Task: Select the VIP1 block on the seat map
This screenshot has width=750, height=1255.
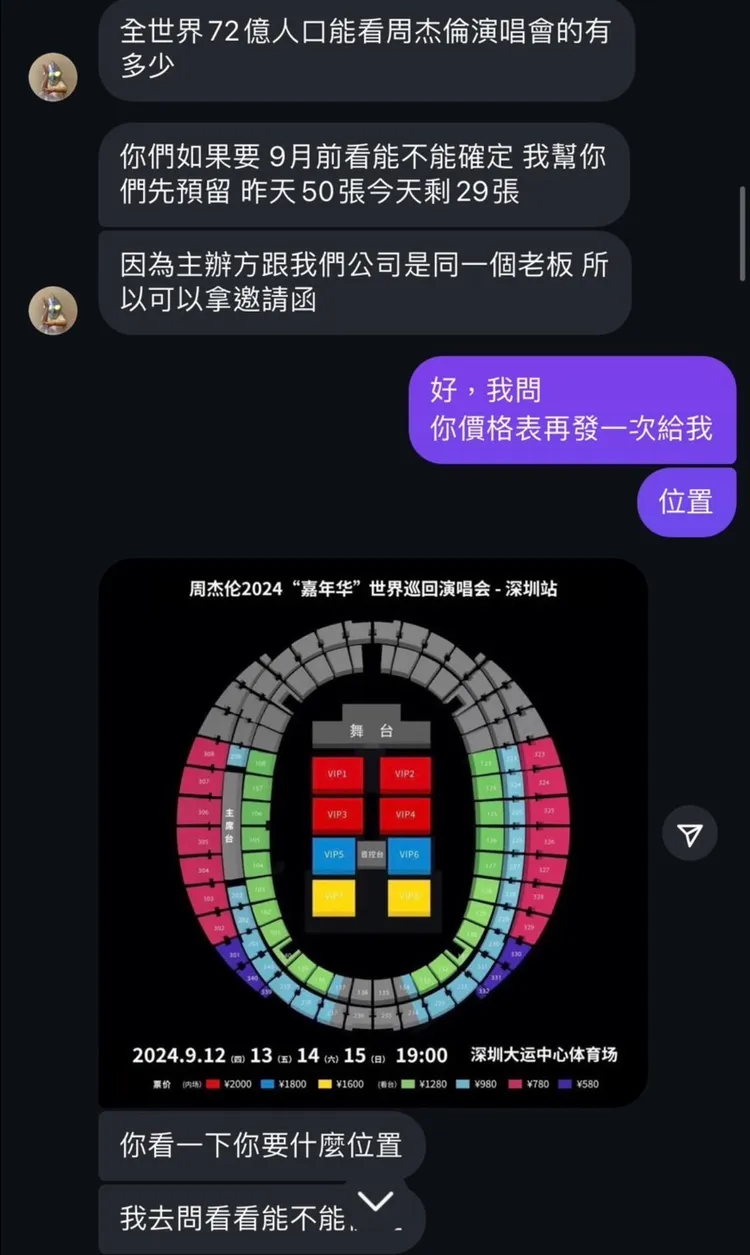Action: pyautogui.click(x=338, y=774)
